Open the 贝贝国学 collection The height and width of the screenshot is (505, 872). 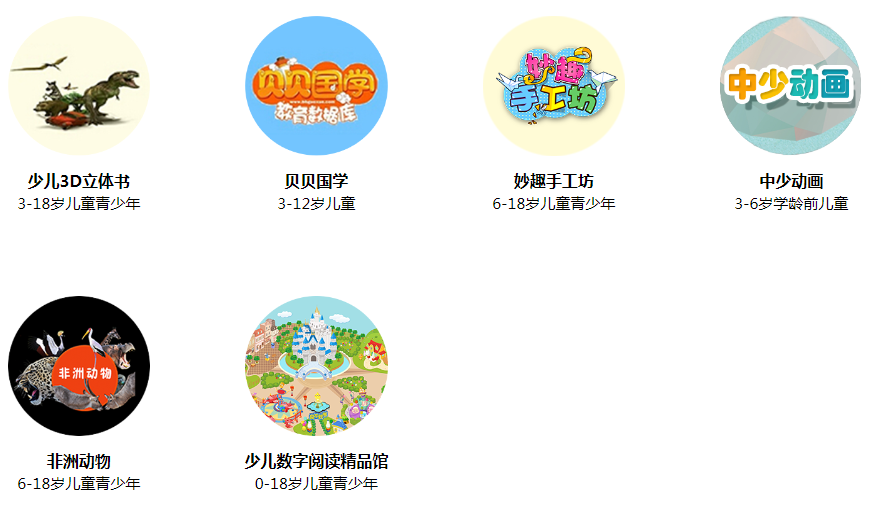316,86
